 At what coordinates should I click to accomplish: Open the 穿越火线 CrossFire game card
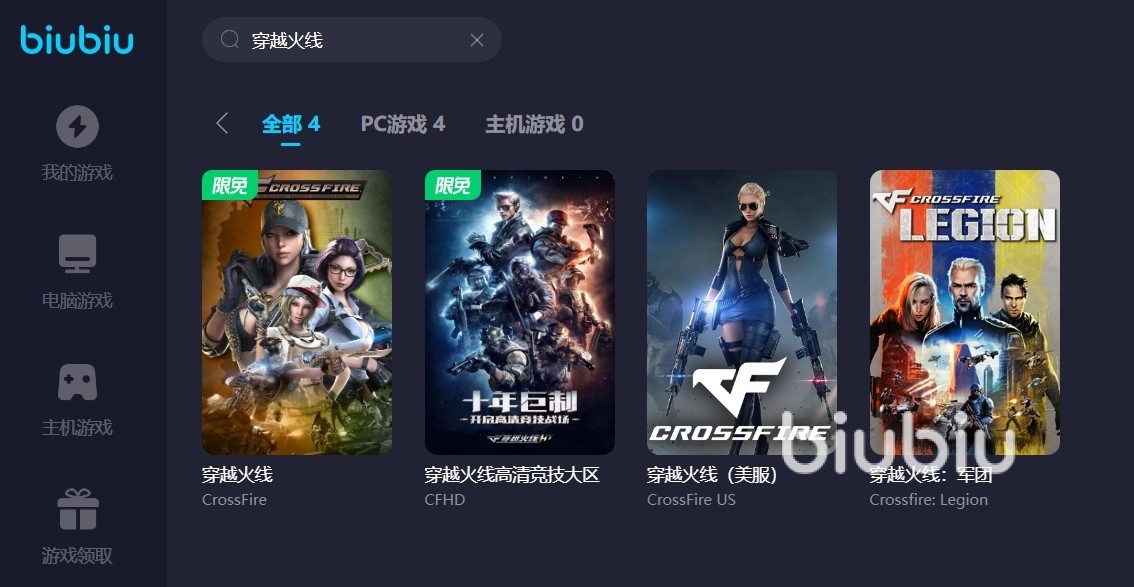tap(297, 312)
